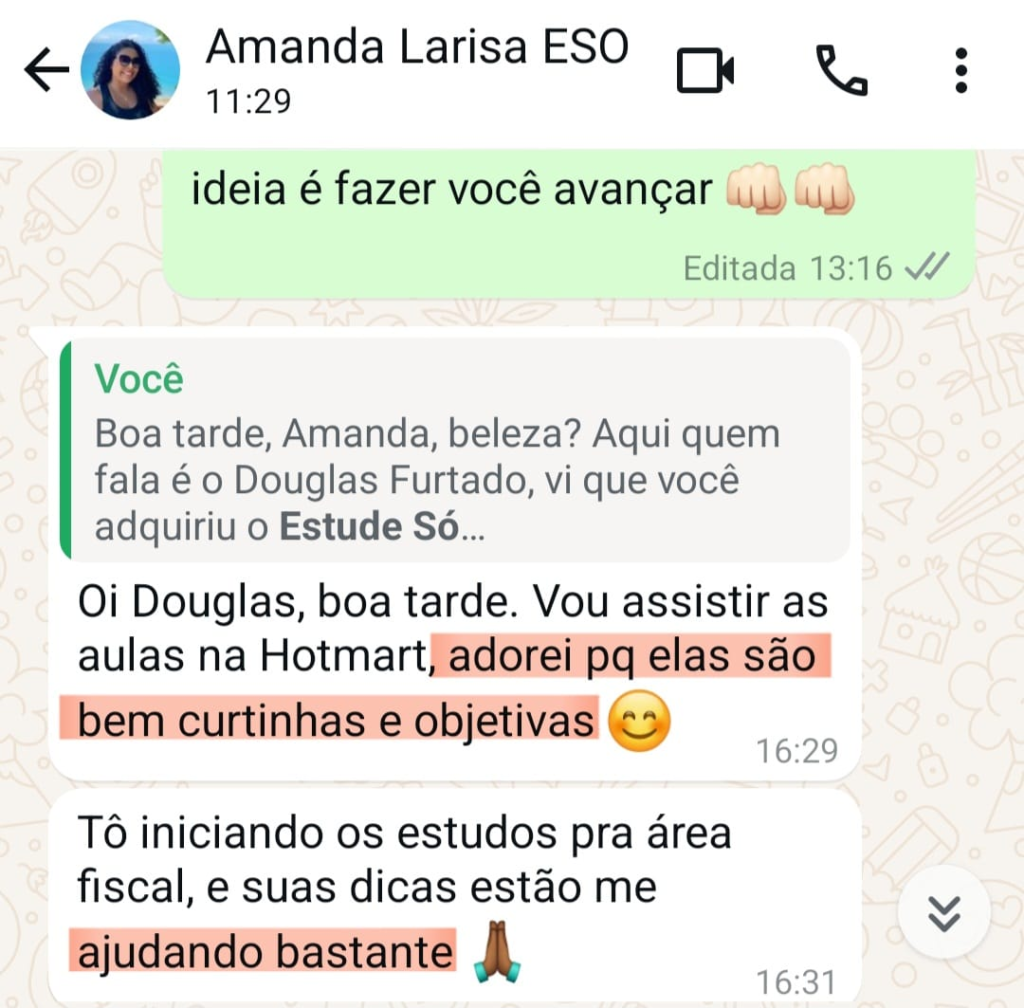Screen dimensions: 1024x1008
Task: Open the three-dot overflow menu
Action: tap(961, 71)
